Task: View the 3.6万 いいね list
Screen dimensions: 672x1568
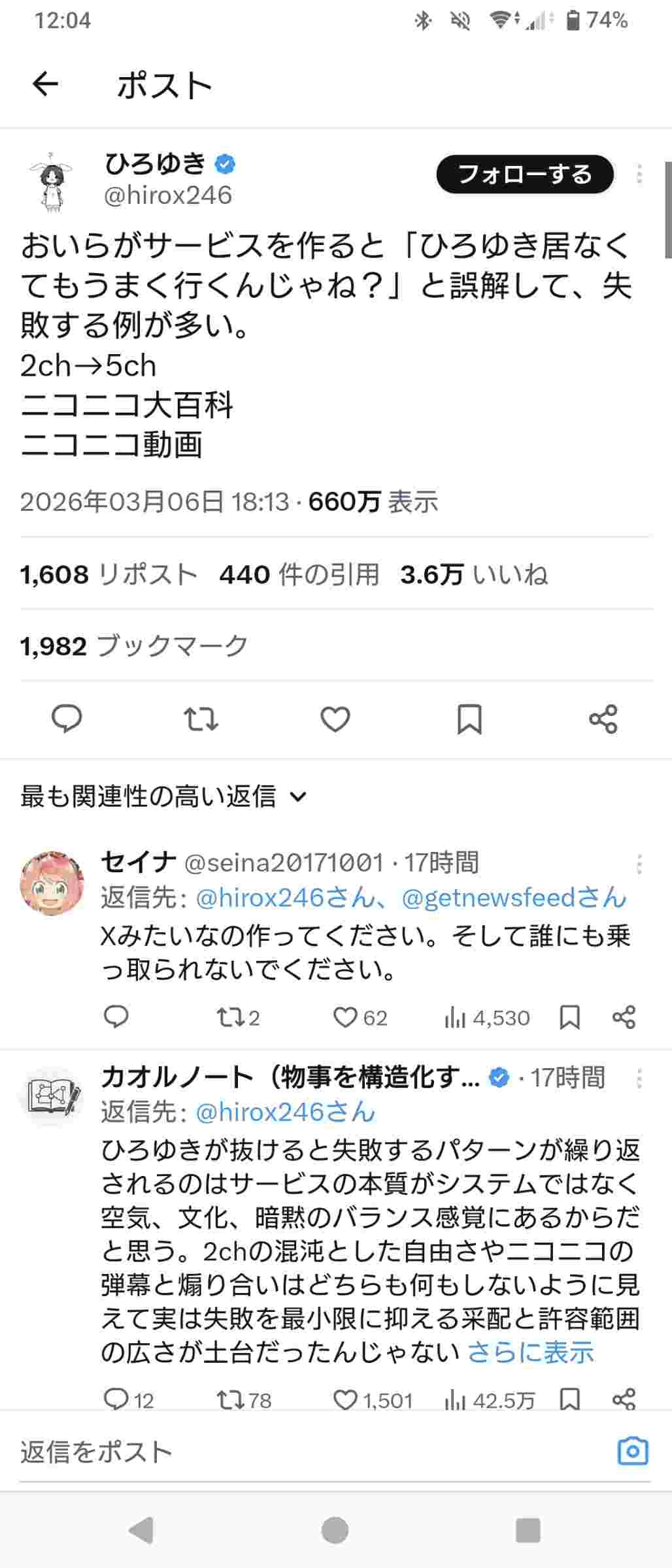Action: pyautogui.click(x=474, y=574)
